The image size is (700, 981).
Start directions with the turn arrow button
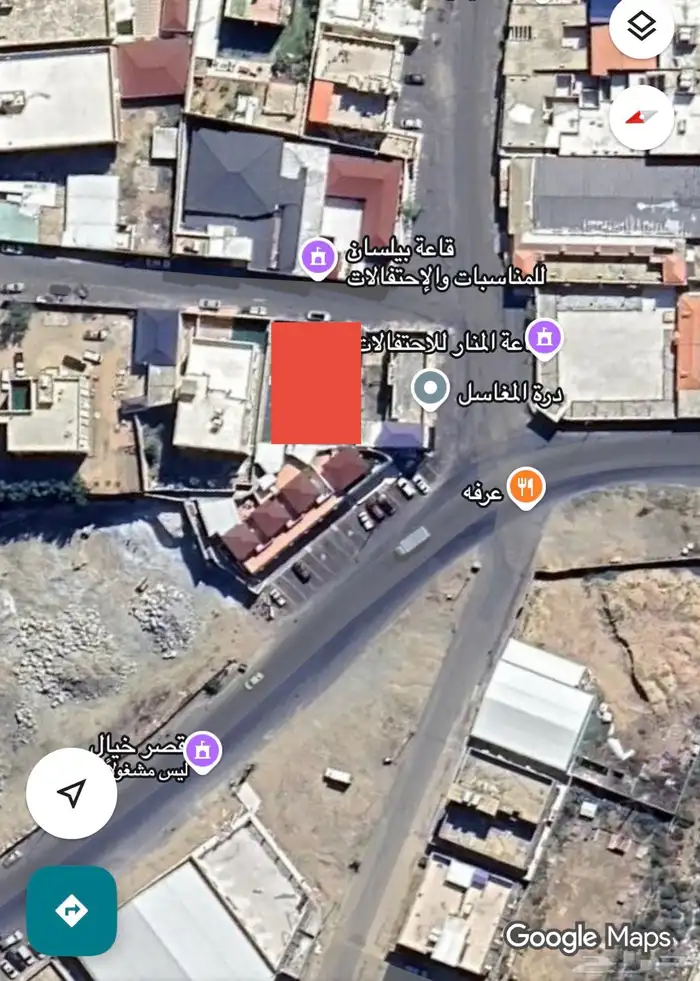71,910
